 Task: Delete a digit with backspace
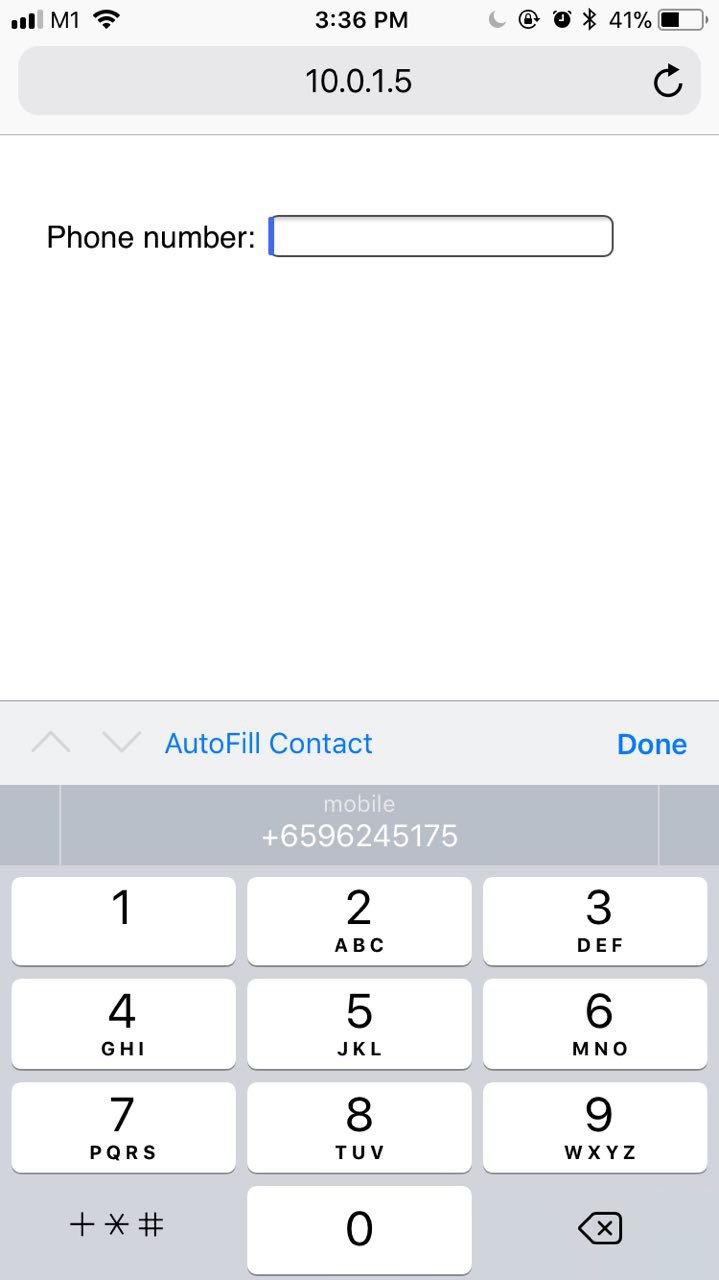tap(600, 1228)
